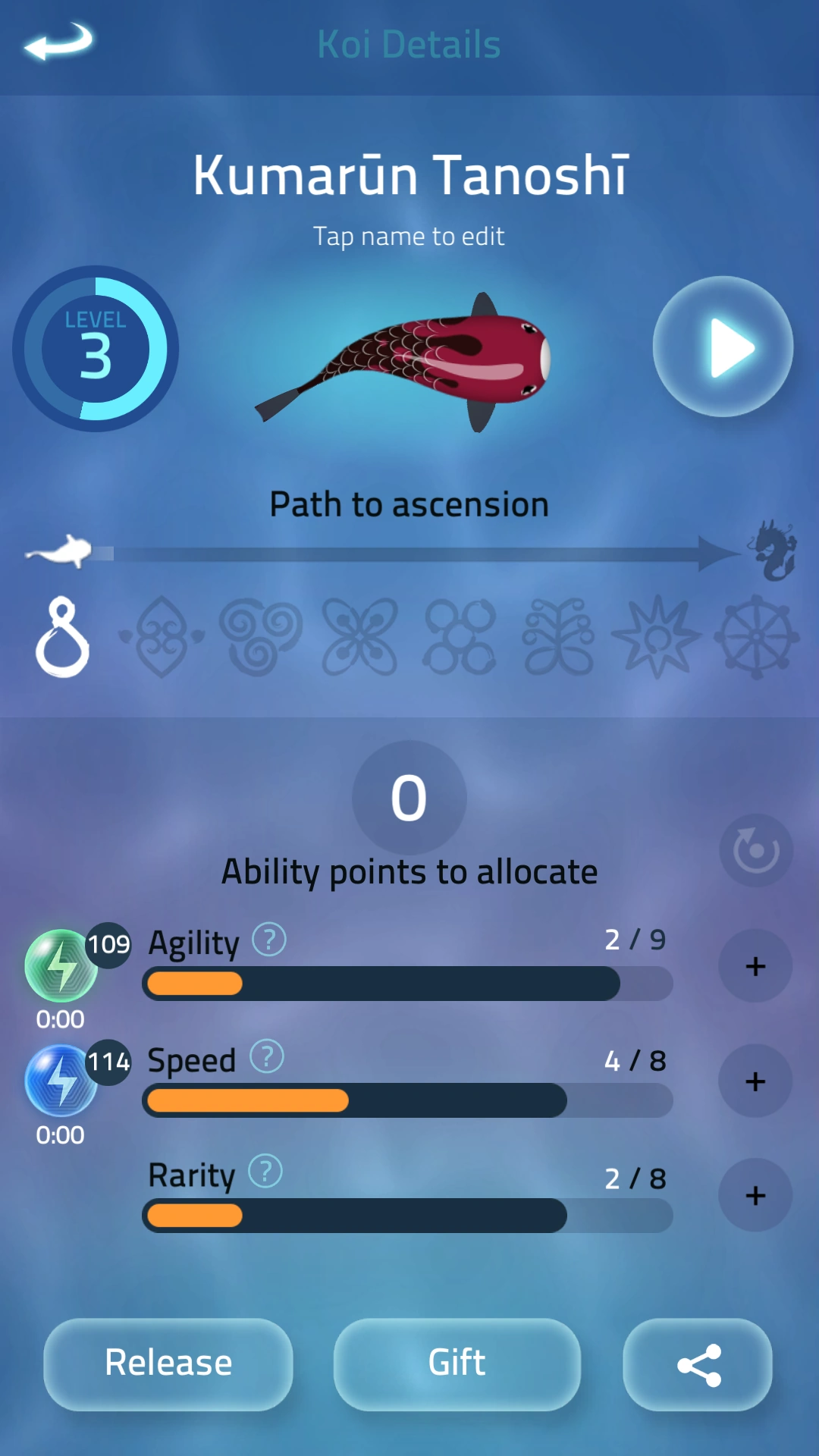Gift this koi
Image resolution: width=819 pixels, height=1456 pixels.
[457, 1363]
